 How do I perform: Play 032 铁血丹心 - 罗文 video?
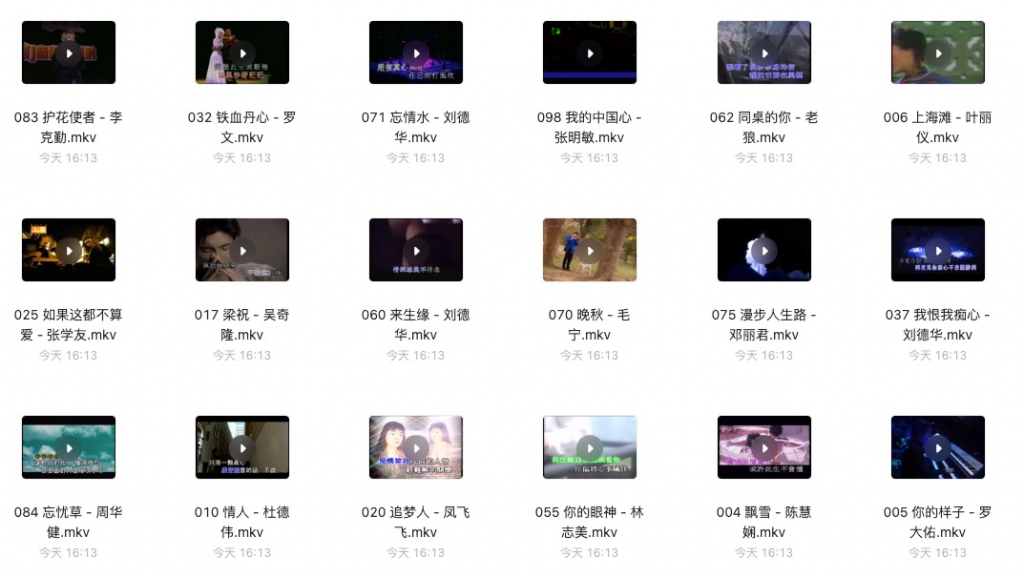point(242,53)
